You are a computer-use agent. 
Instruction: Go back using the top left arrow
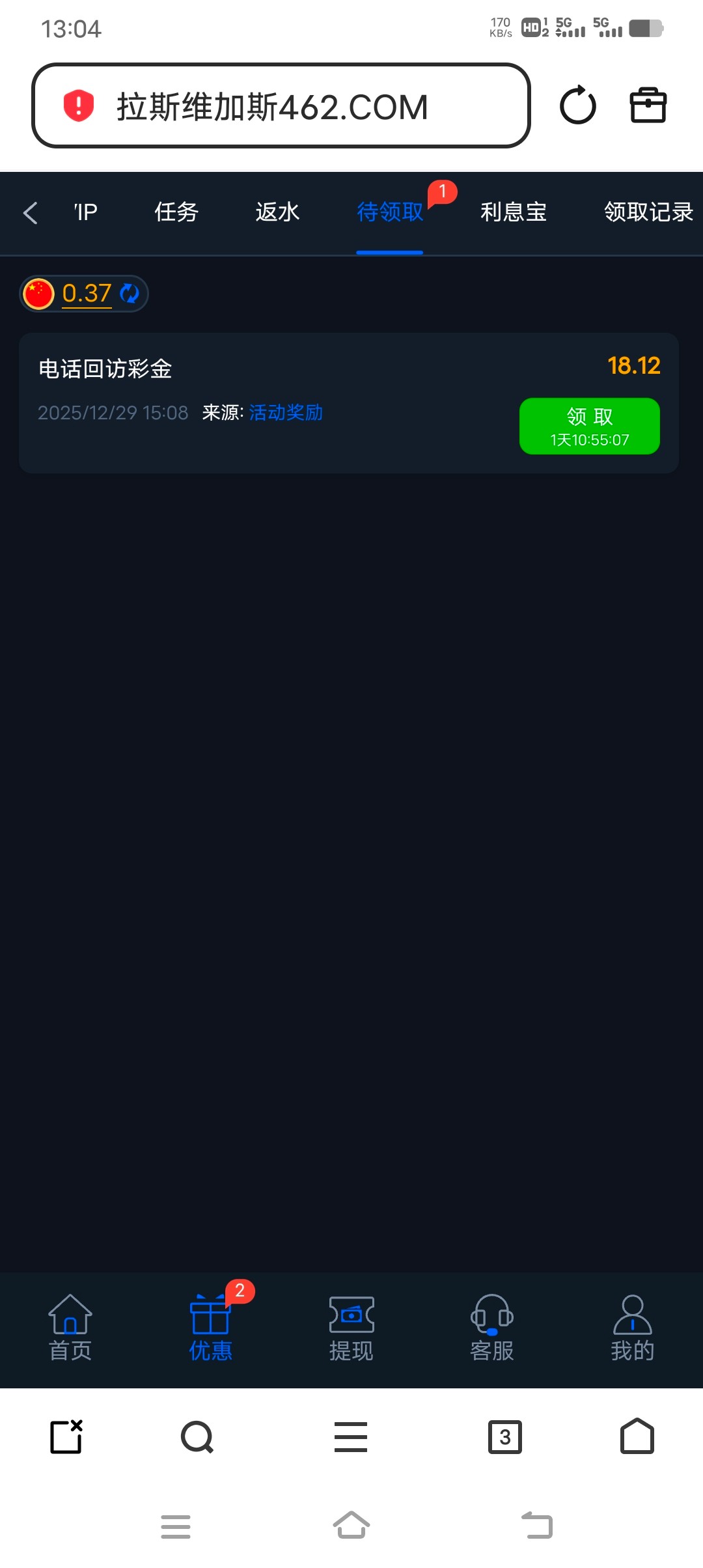(x=30, y=212)
